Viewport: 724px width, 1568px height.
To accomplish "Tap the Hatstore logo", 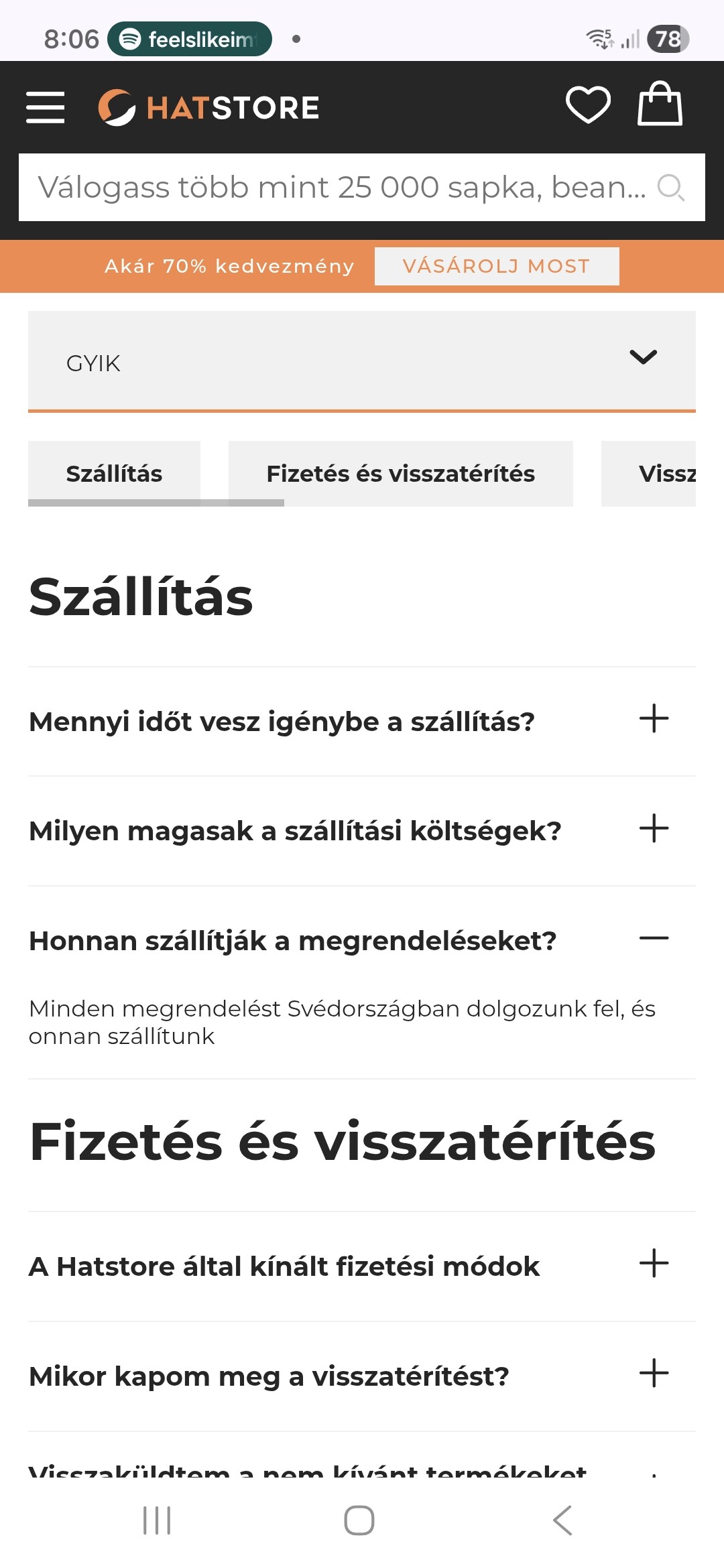I will [x=208, y=107].
